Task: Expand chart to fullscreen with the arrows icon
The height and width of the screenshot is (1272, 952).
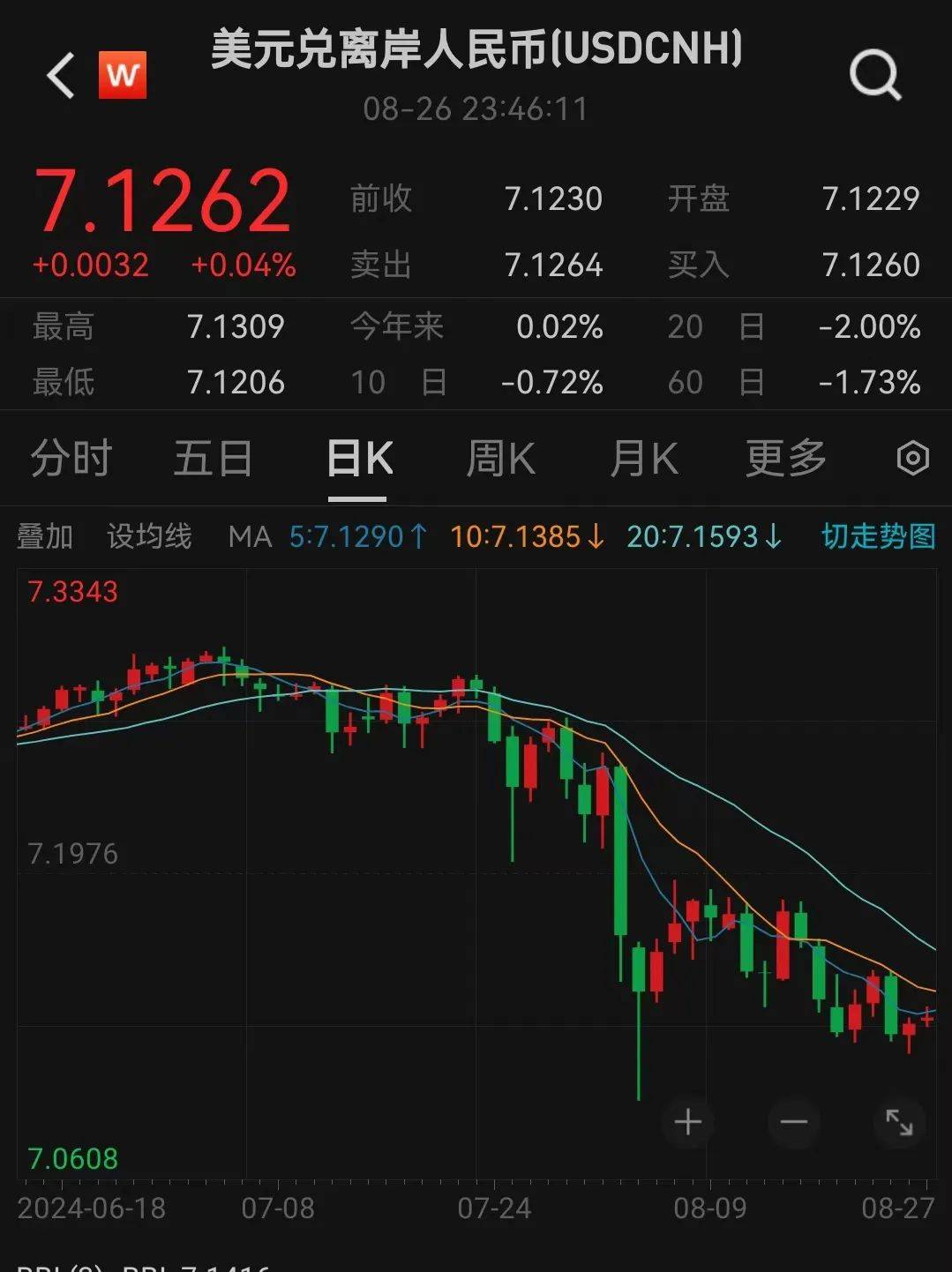Action: 900,1122
